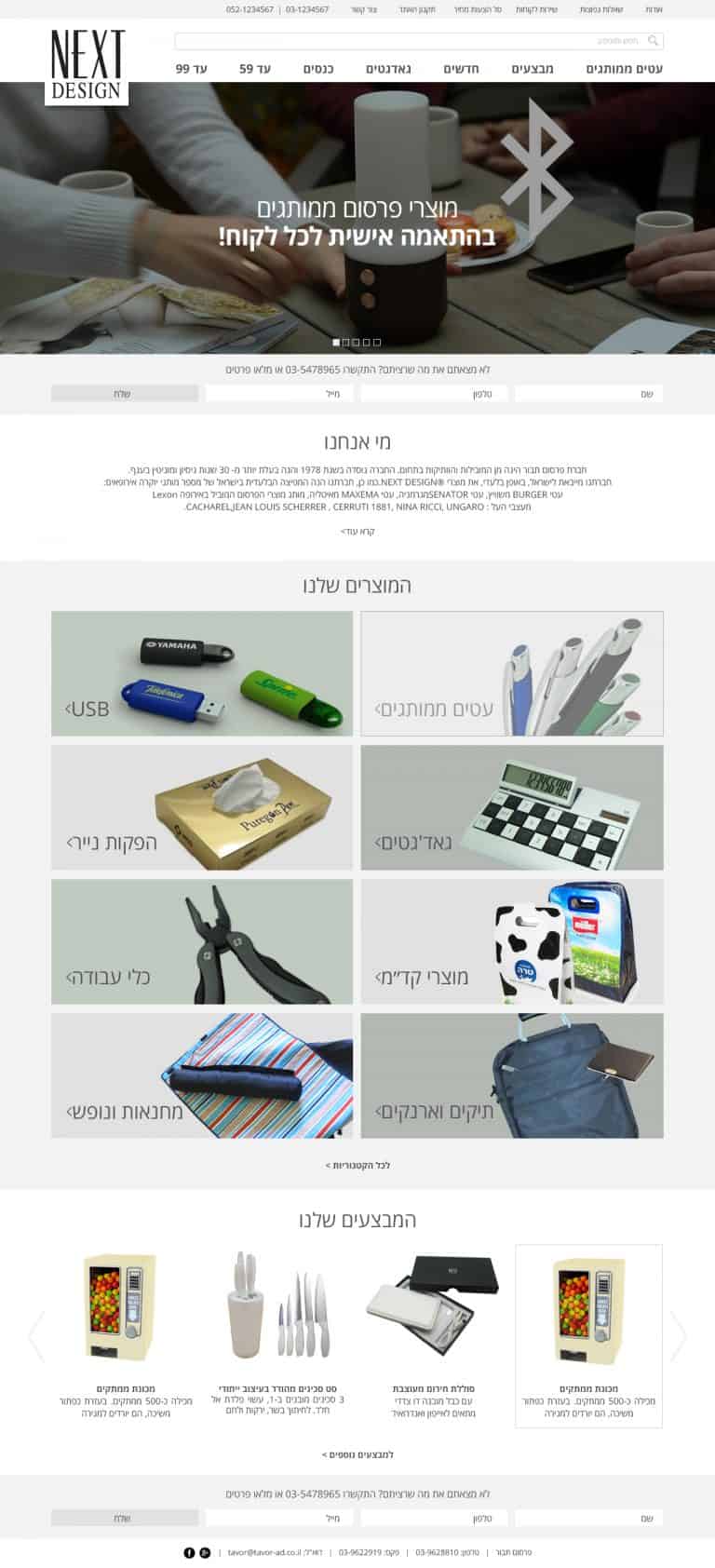Submit the upper contact form with שלח
The width and height of the screenshot is (715, 1568).
coord(125,394)
